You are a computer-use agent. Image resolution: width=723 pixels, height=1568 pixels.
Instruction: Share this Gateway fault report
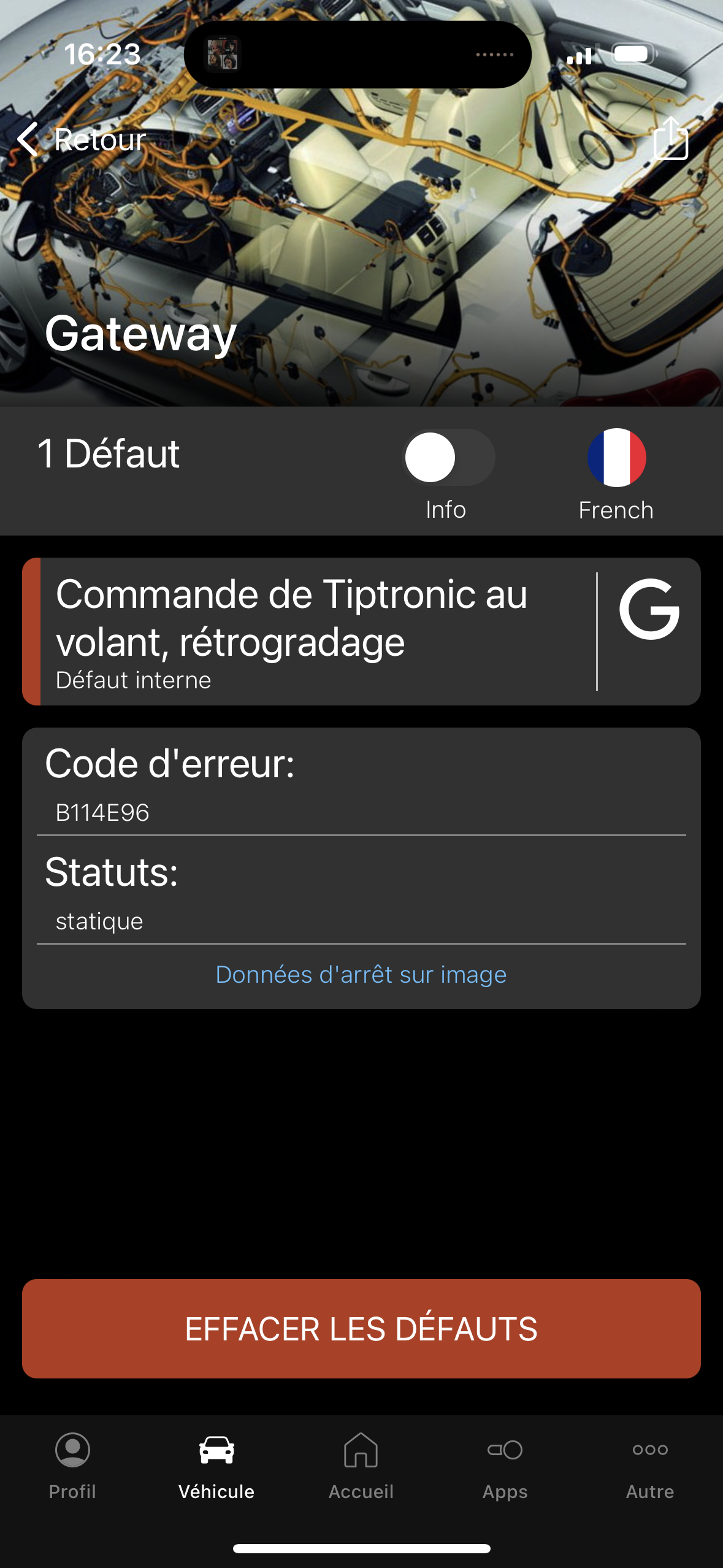tap(670, 139)
